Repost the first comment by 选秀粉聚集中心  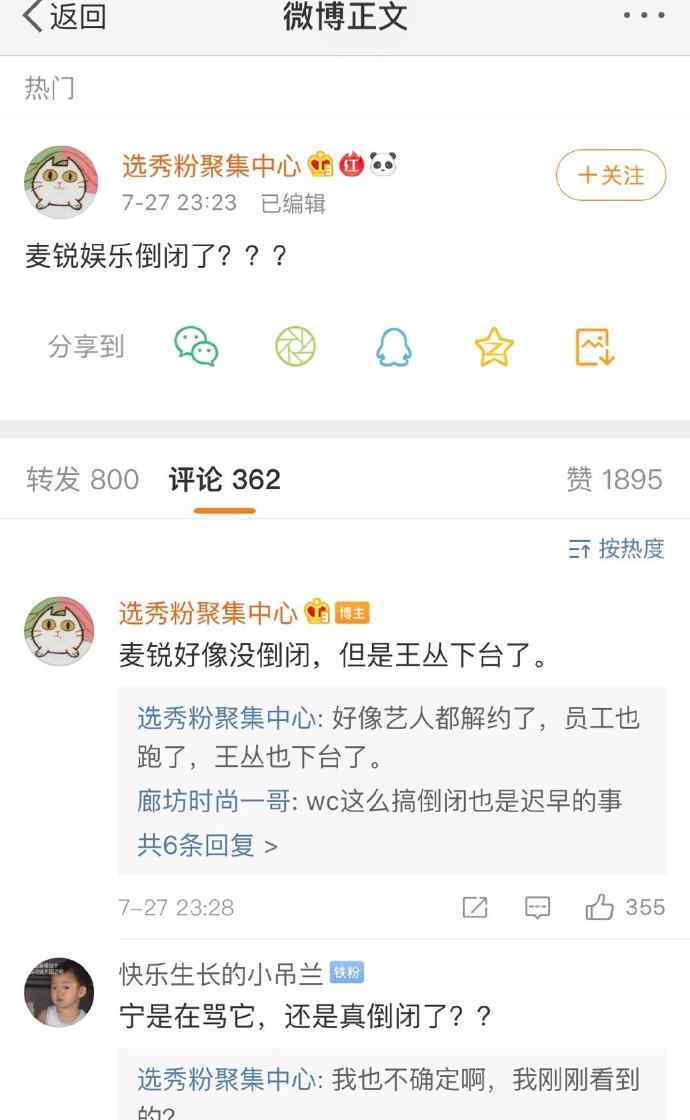[x=475, y=907]
